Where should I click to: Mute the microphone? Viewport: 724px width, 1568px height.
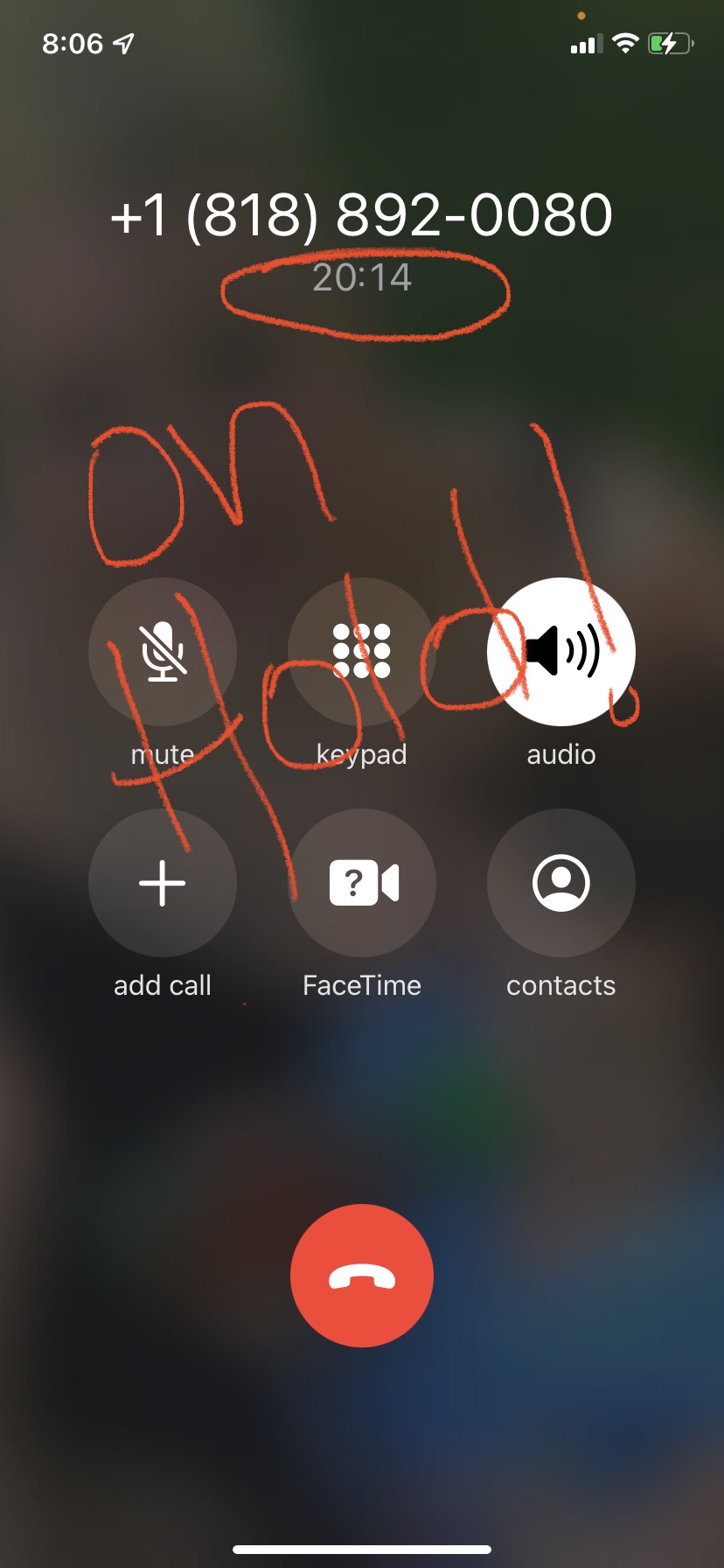click(163, 652)
